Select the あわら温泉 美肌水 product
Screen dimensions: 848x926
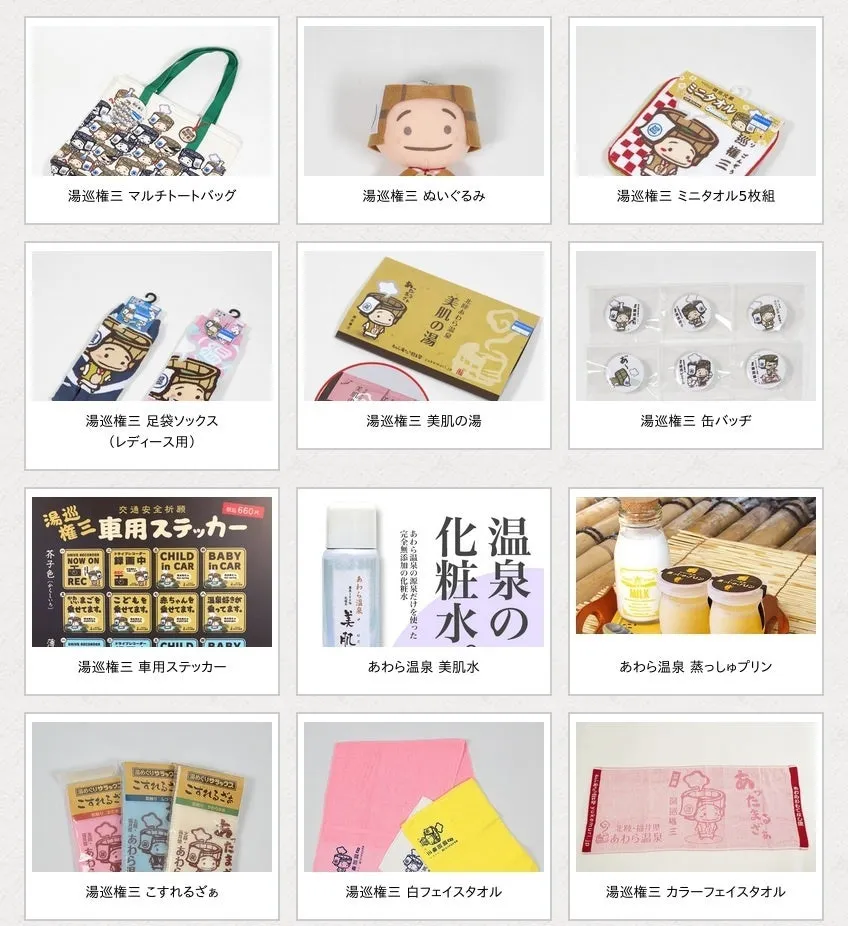[x=424, y=590]
